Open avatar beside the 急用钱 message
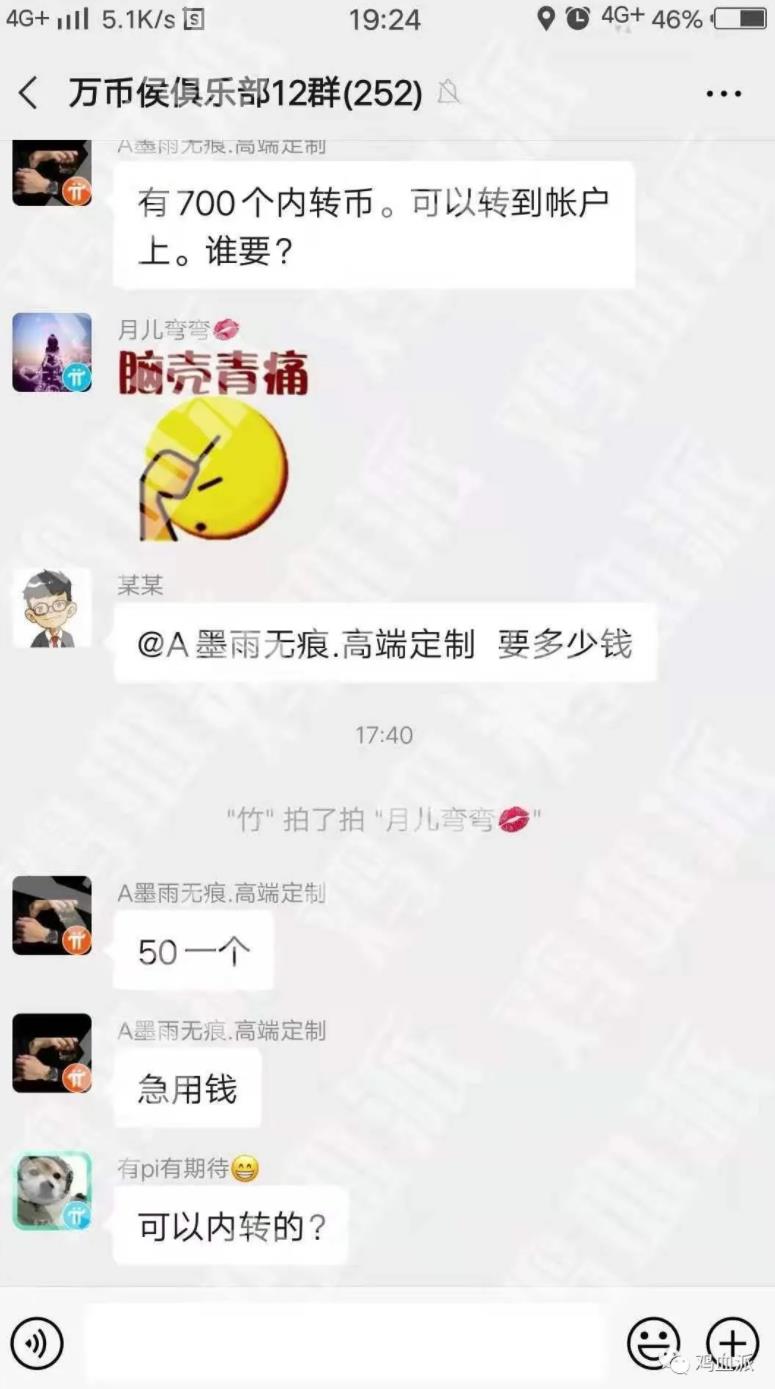This screenshot has width=775, height=1389. (x=52, y=1053)
